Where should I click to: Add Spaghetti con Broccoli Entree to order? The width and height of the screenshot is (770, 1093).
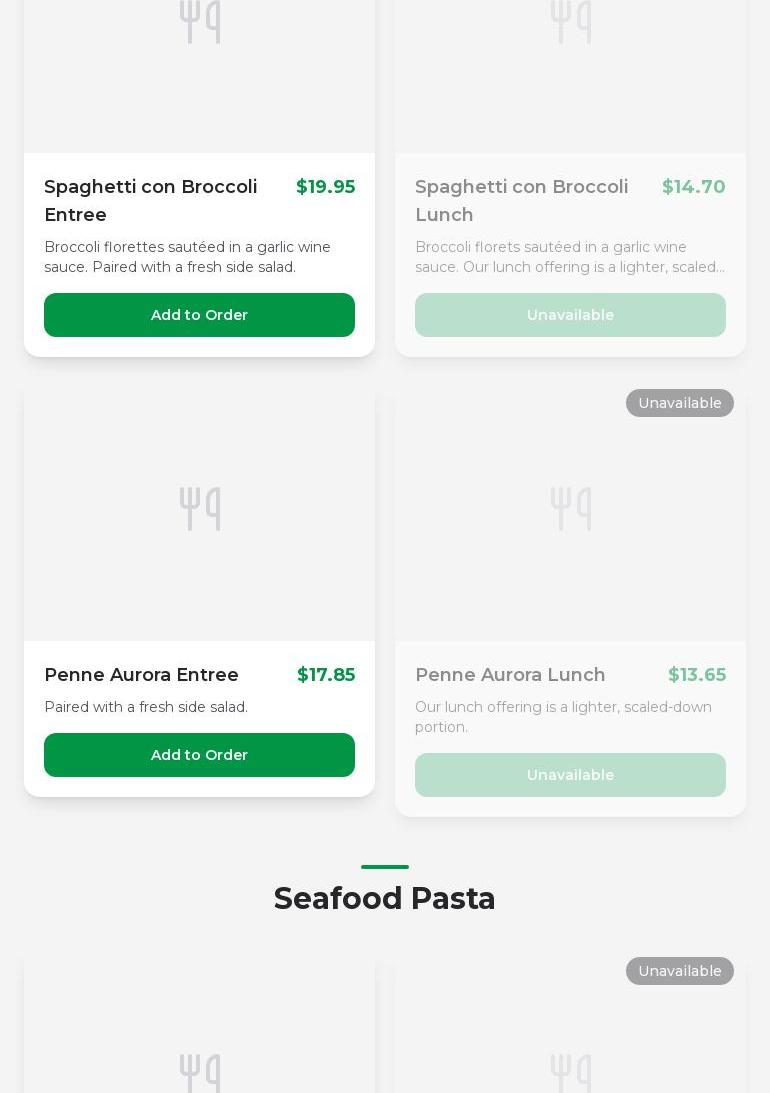[x=199, y=315]
